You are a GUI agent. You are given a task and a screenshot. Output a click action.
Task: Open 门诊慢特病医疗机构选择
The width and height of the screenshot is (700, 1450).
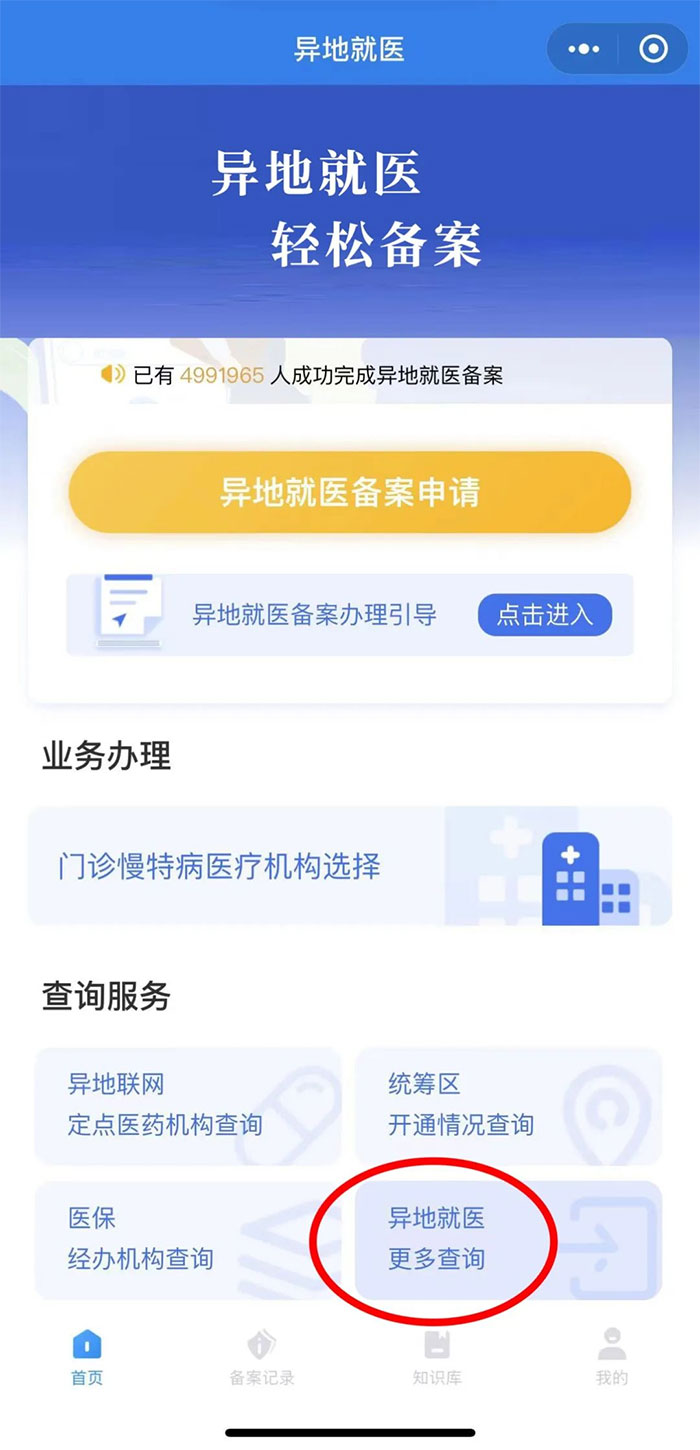click(x=349, y=866)
